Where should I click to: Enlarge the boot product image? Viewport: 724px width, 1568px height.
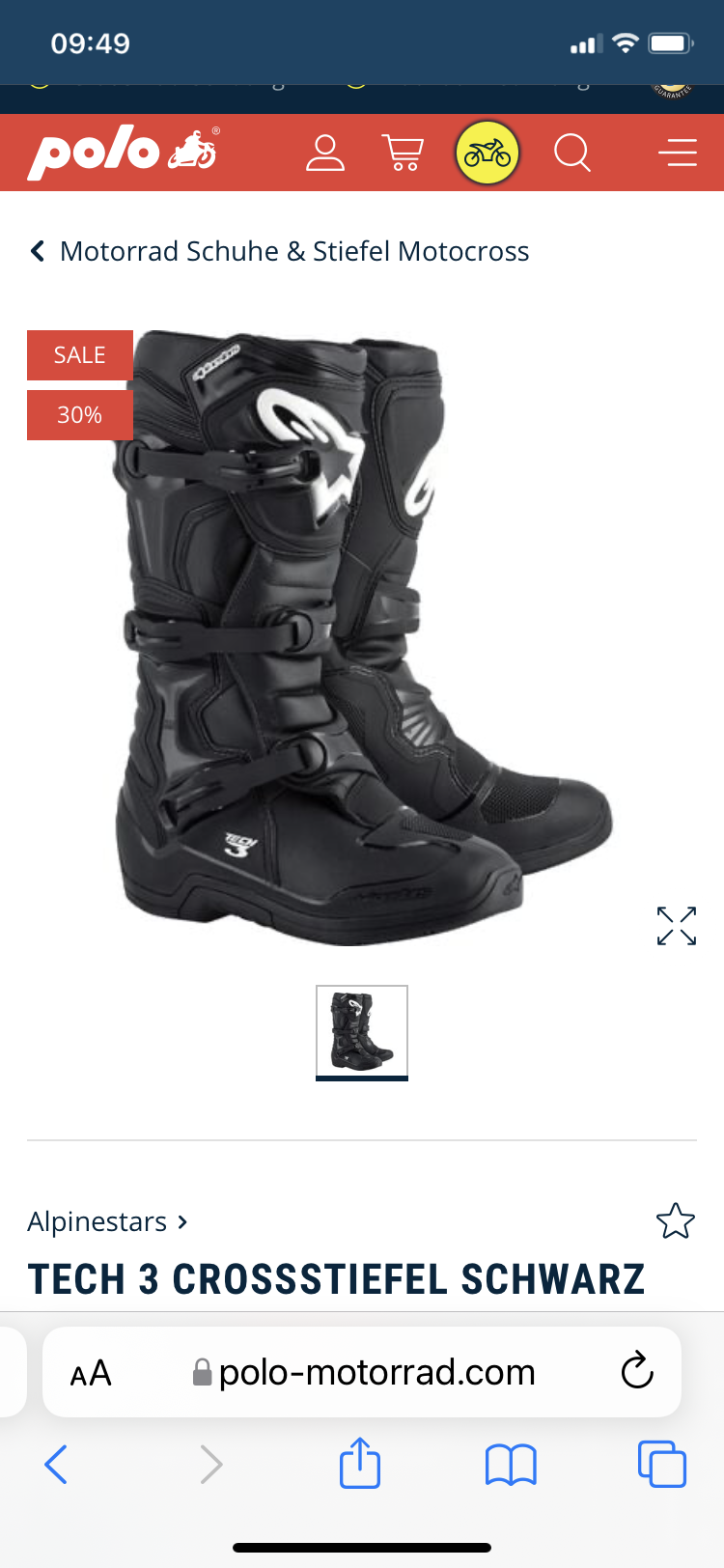tap(676, 925)
